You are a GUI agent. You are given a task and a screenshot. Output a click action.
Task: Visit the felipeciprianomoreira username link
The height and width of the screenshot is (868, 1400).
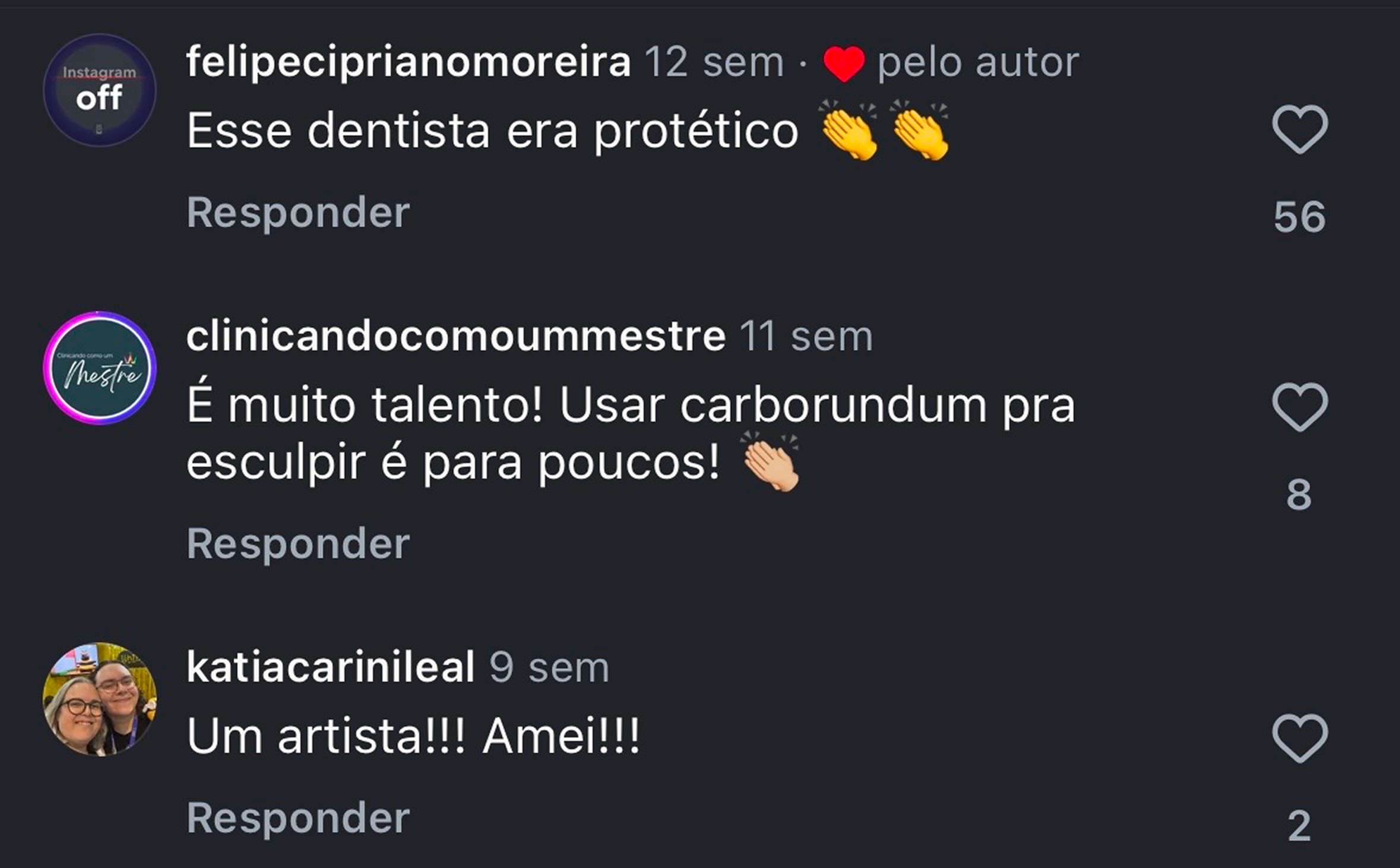click(x=408, y=61)
